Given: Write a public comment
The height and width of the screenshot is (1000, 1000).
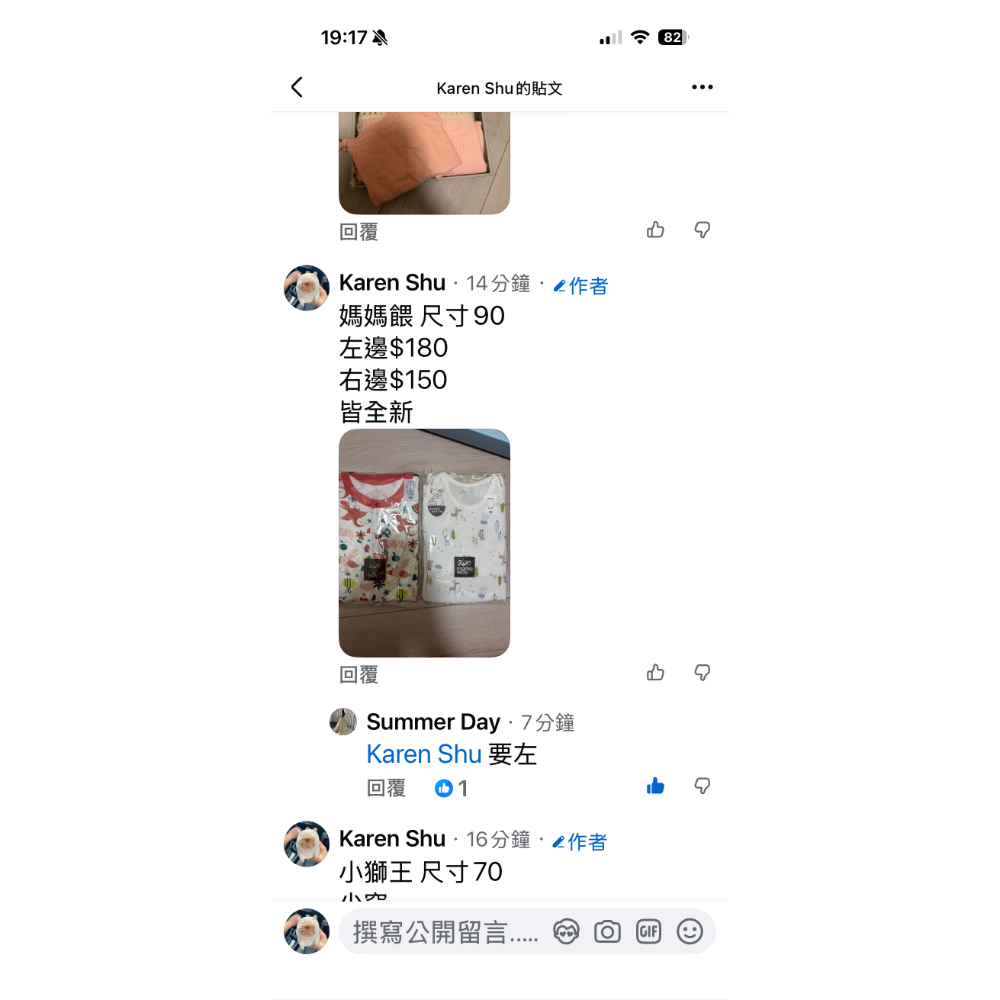Looking at the screenshot, I should coord(445,932).
